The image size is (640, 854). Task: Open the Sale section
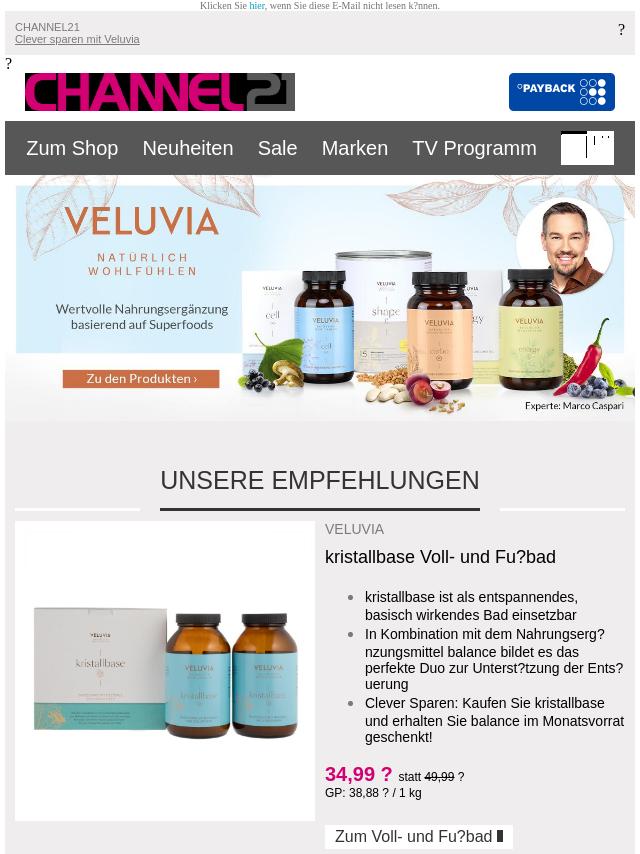point(277,148)
